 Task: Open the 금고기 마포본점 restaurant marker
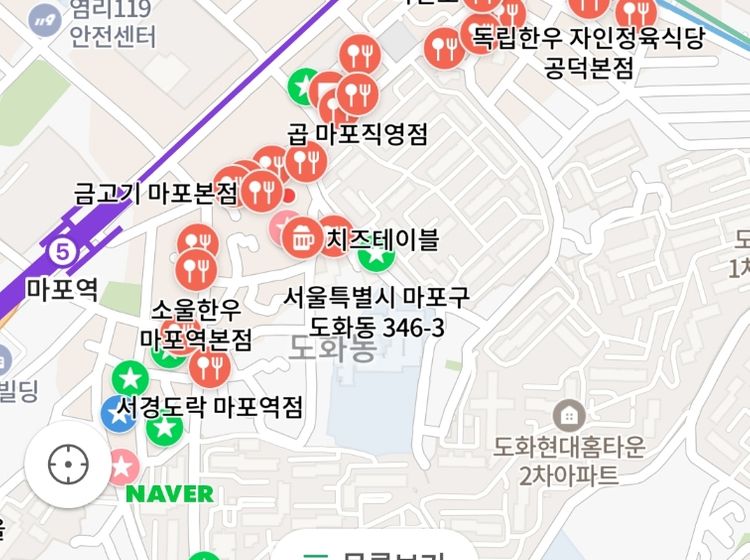pos(262,187)
